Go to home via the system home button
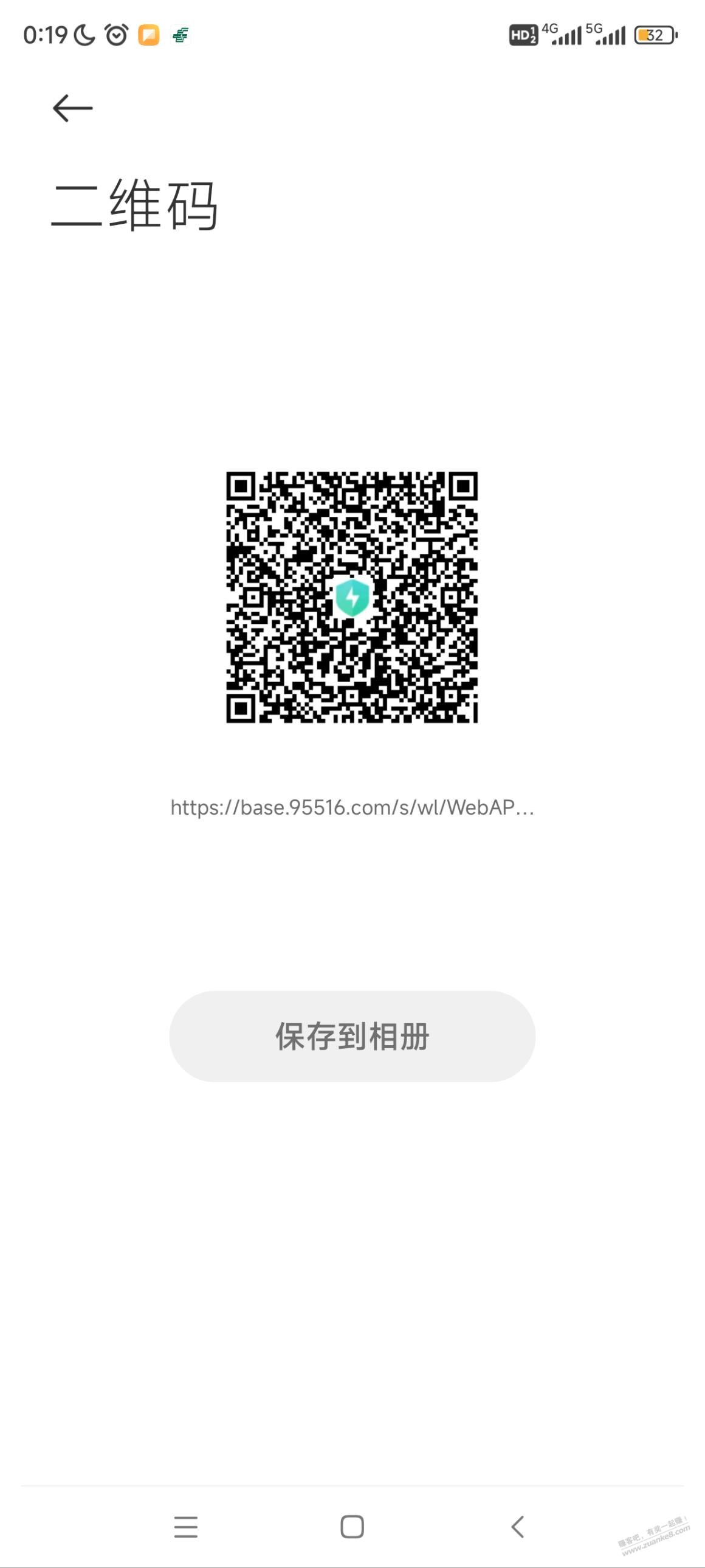Image resolution: width=705 pixels, height=1568 pixels. click(352, 1527)
